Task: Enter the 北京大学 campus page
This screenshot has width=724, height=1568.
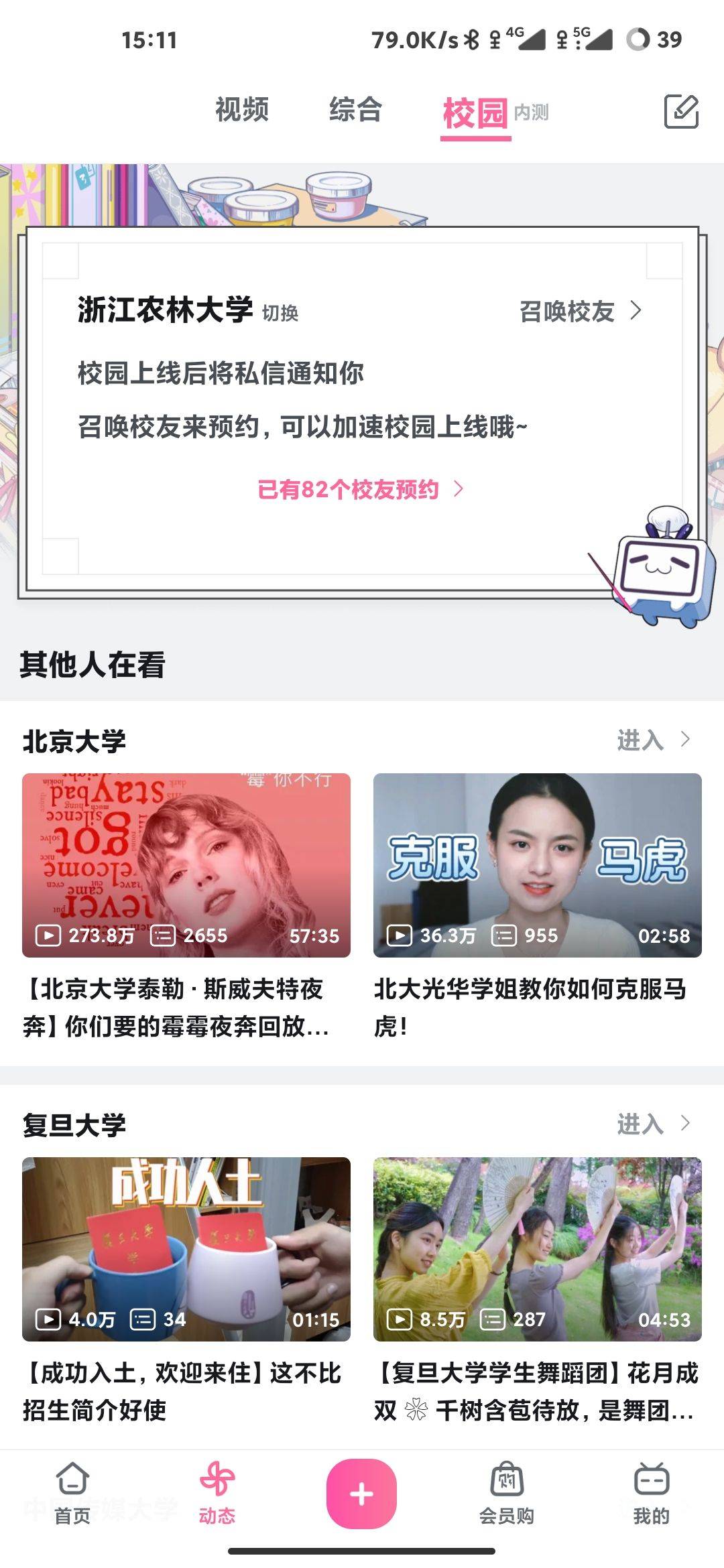Action: 652,740
